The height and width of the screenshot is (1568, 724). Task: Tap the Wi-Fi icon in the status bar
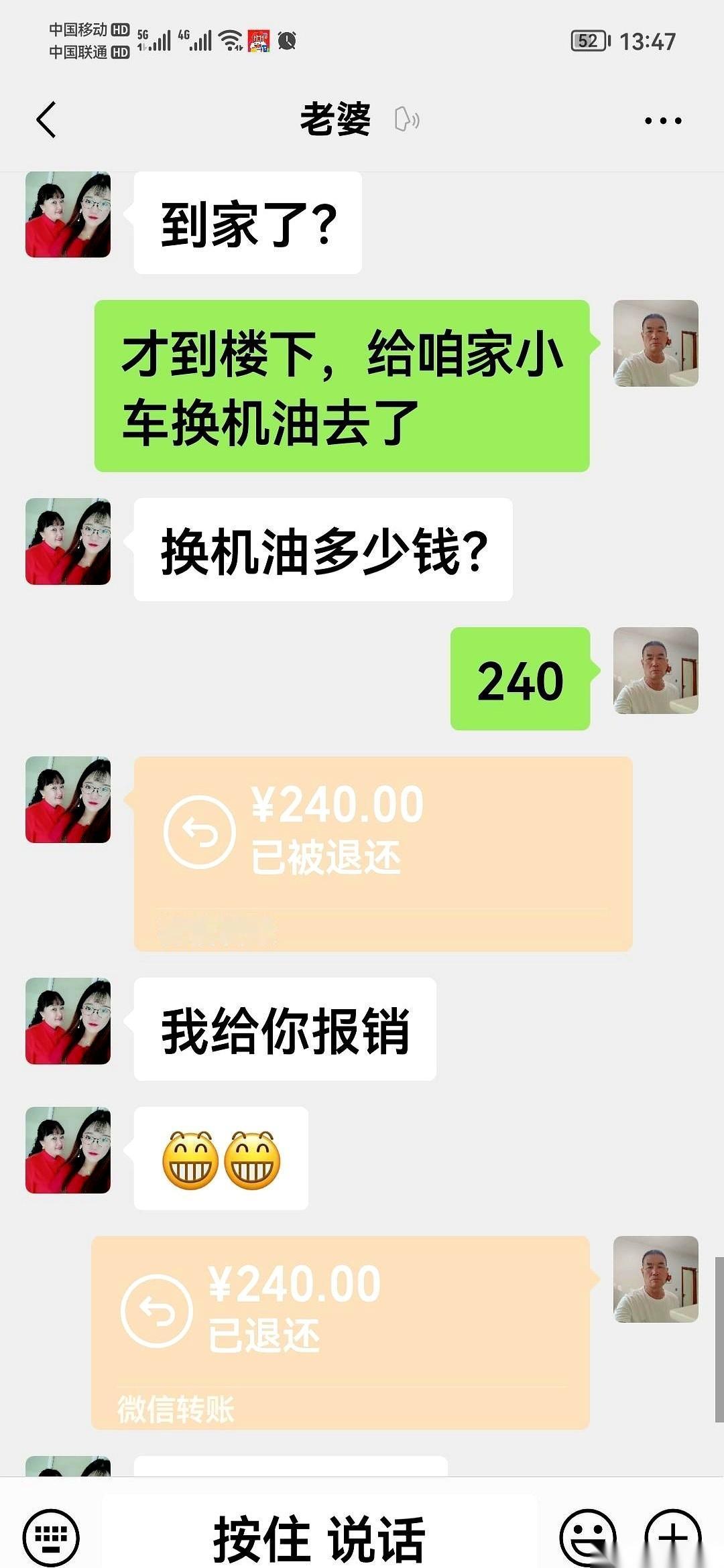229,39
